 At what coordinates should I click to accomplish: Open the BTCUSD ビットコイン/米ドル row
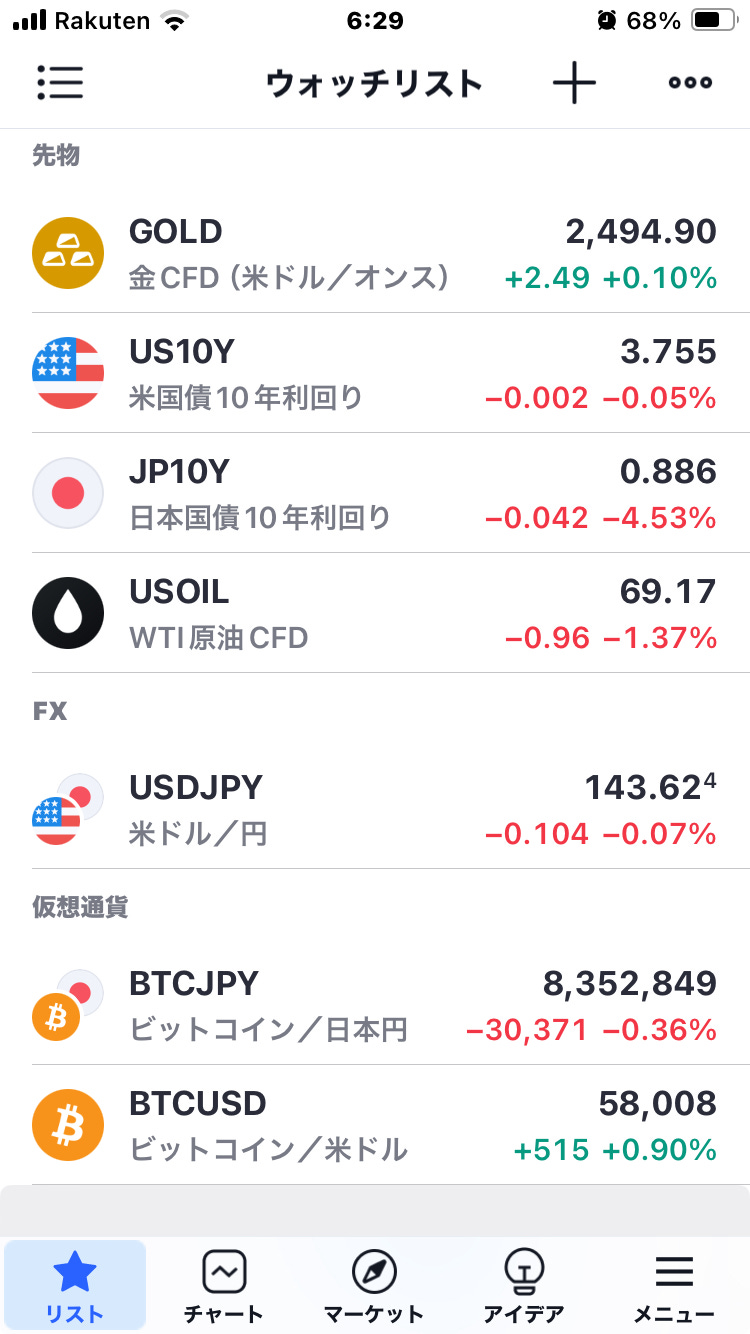pos(375,1125)
